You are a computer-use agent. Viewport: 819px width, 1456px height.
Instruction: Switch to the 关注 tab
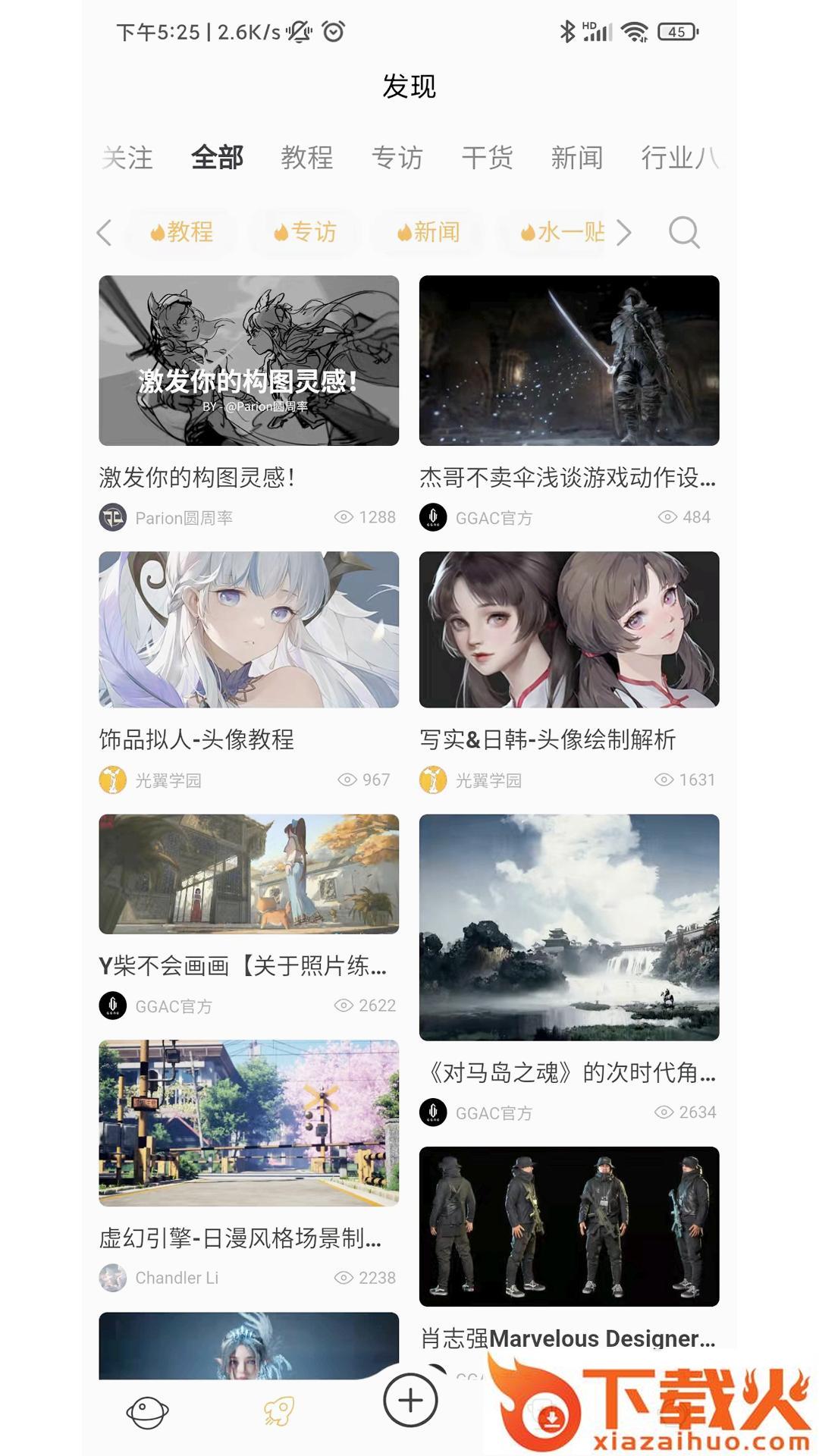point(127,158)
